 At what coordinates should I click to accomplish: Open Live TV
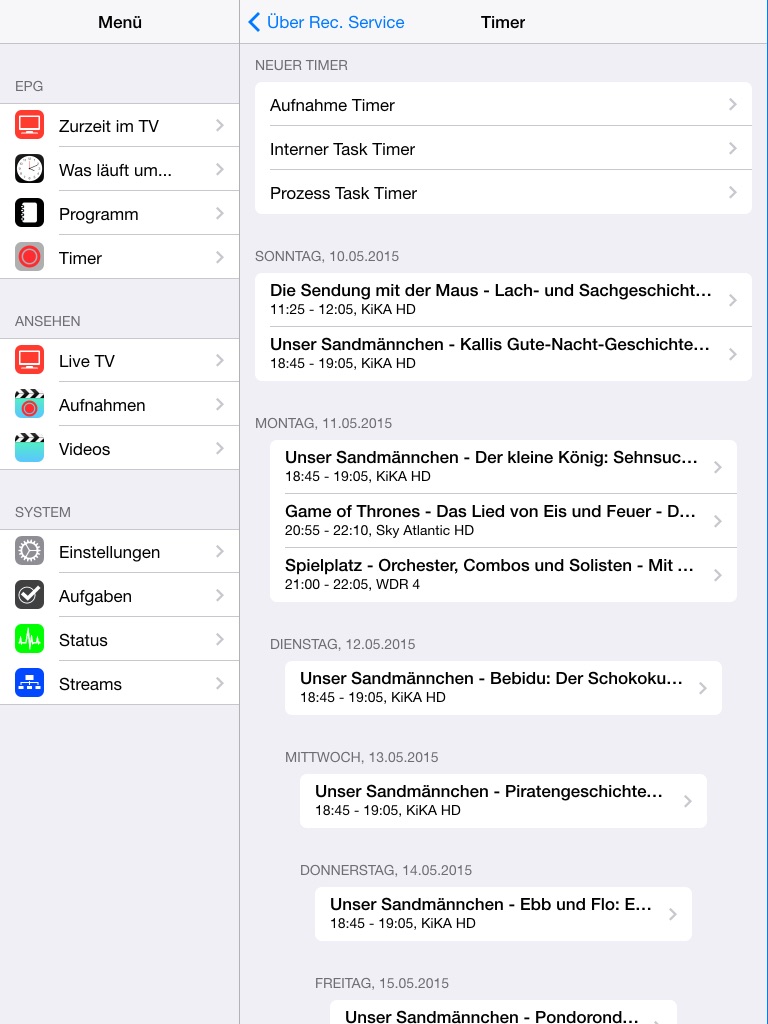tap(120, 361)
